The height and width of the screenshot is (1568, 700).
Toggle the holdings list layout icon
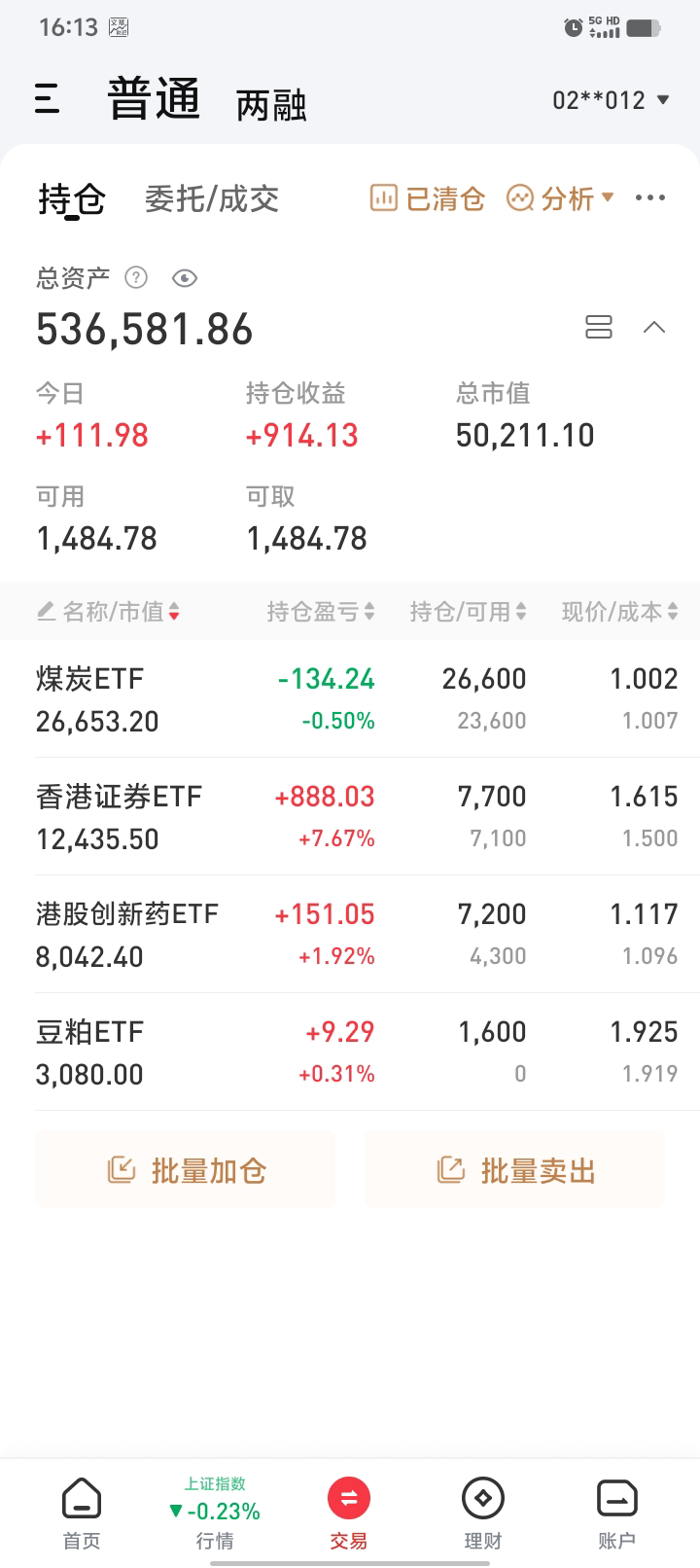pyautogui.click(x=599, y=327)
